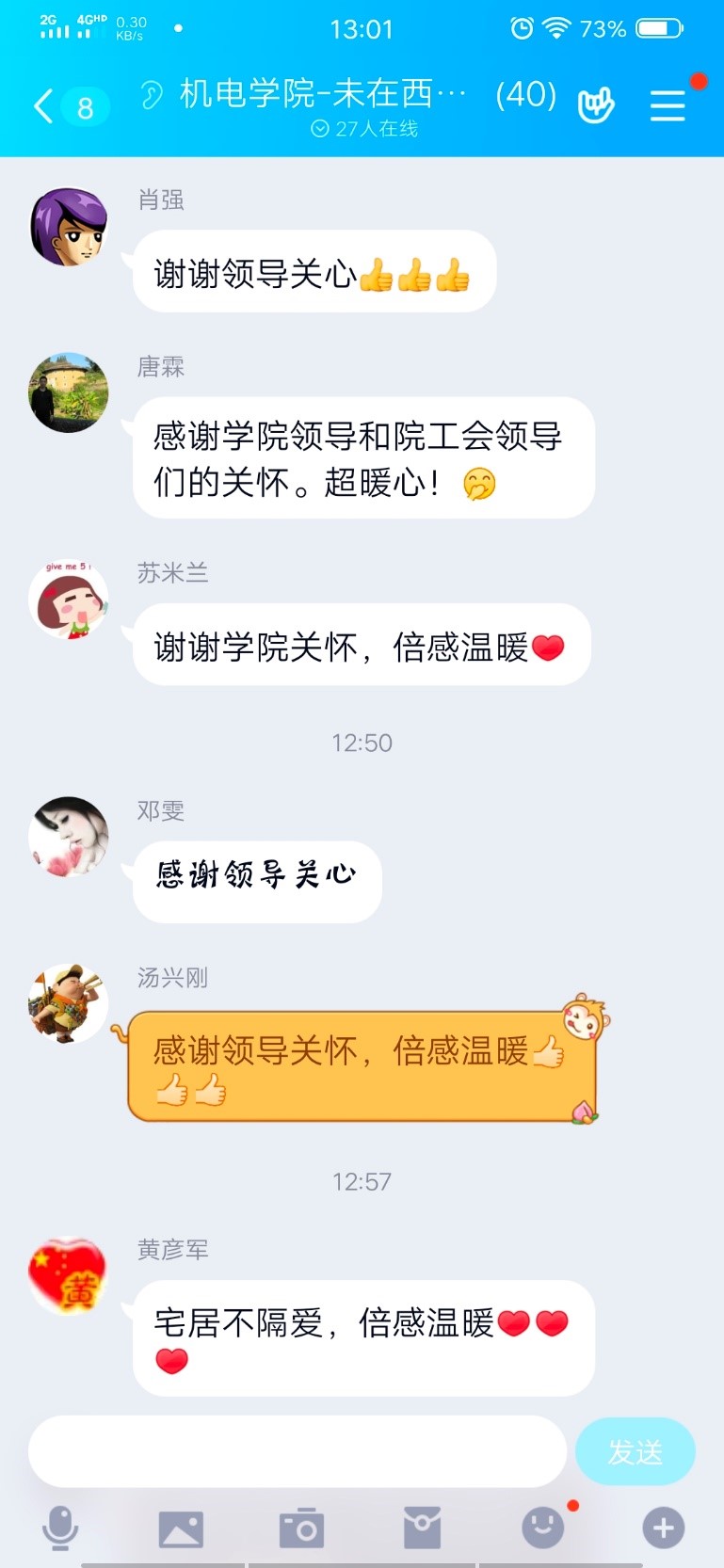Open the red packet icon

coord(422,1528)
